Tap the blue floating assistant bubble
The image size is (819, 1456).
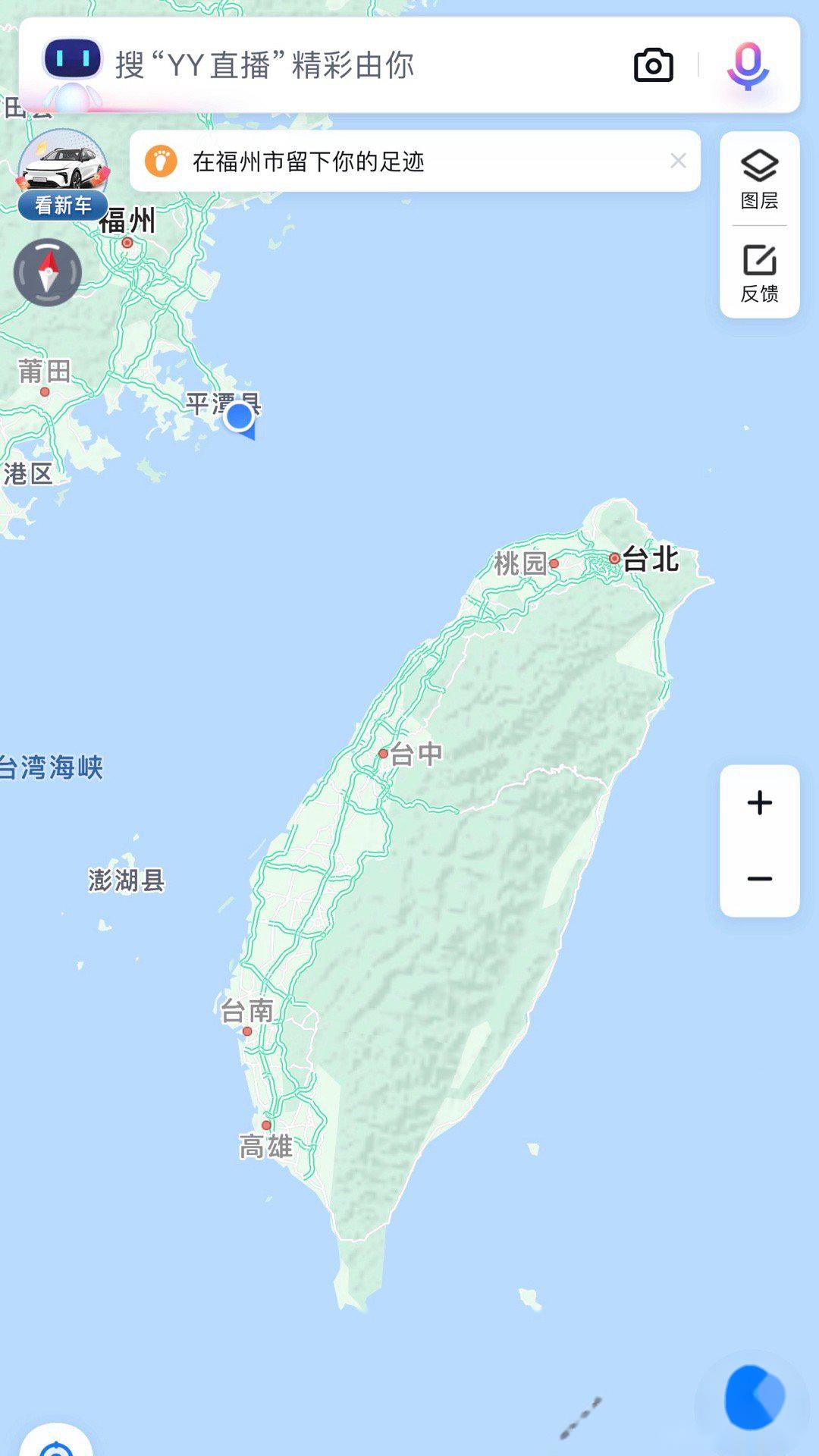pos(753,1398)
